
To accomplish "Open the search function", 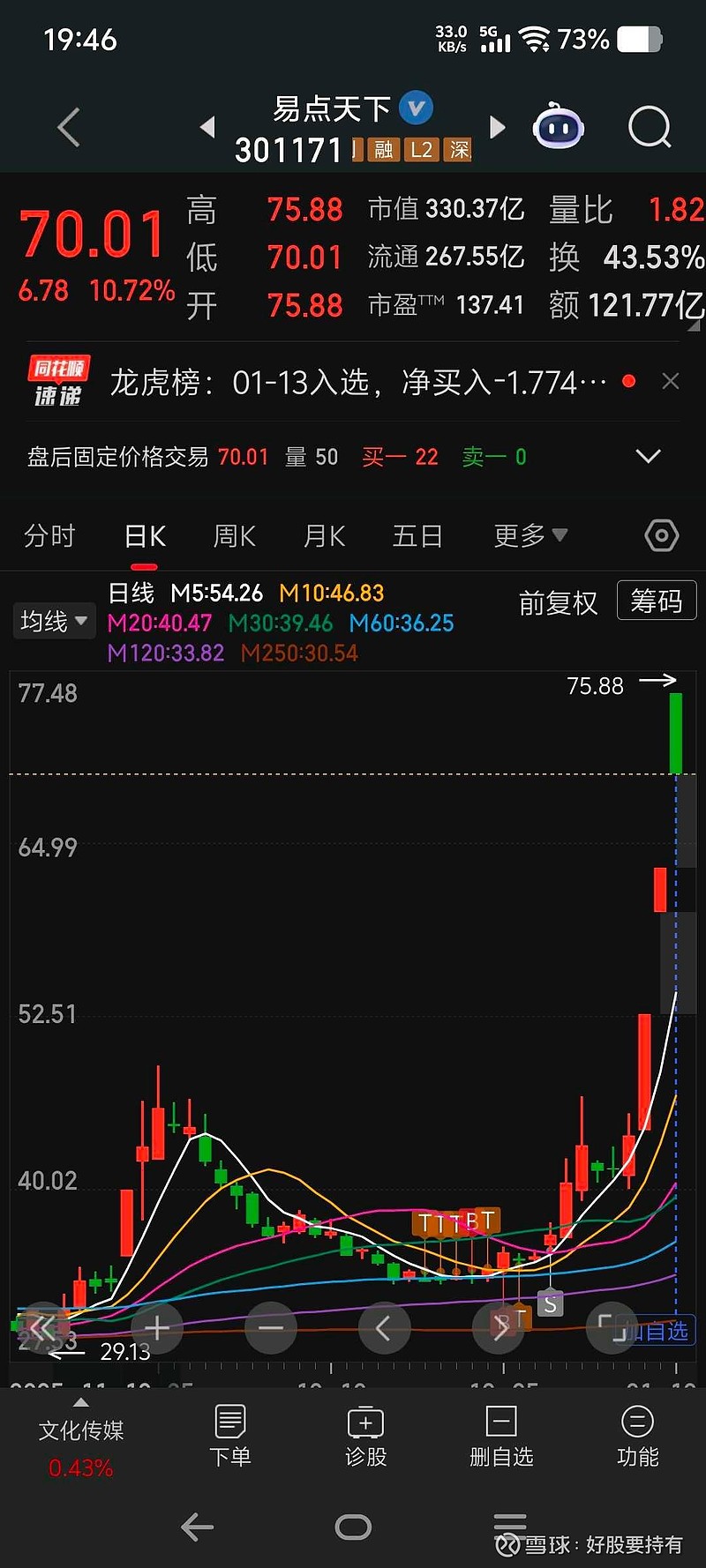I will point(650,126).
